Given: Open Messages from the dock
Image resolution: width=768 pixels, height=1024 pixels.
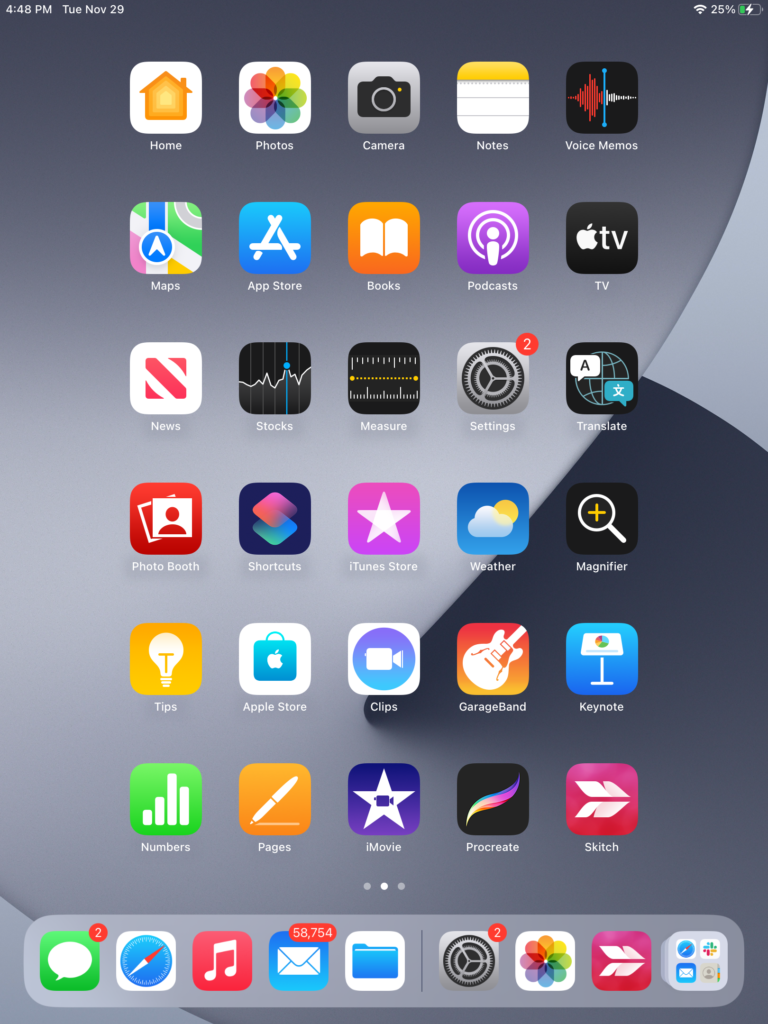Looking at the screenshot, I should click(x=70, y=961).
